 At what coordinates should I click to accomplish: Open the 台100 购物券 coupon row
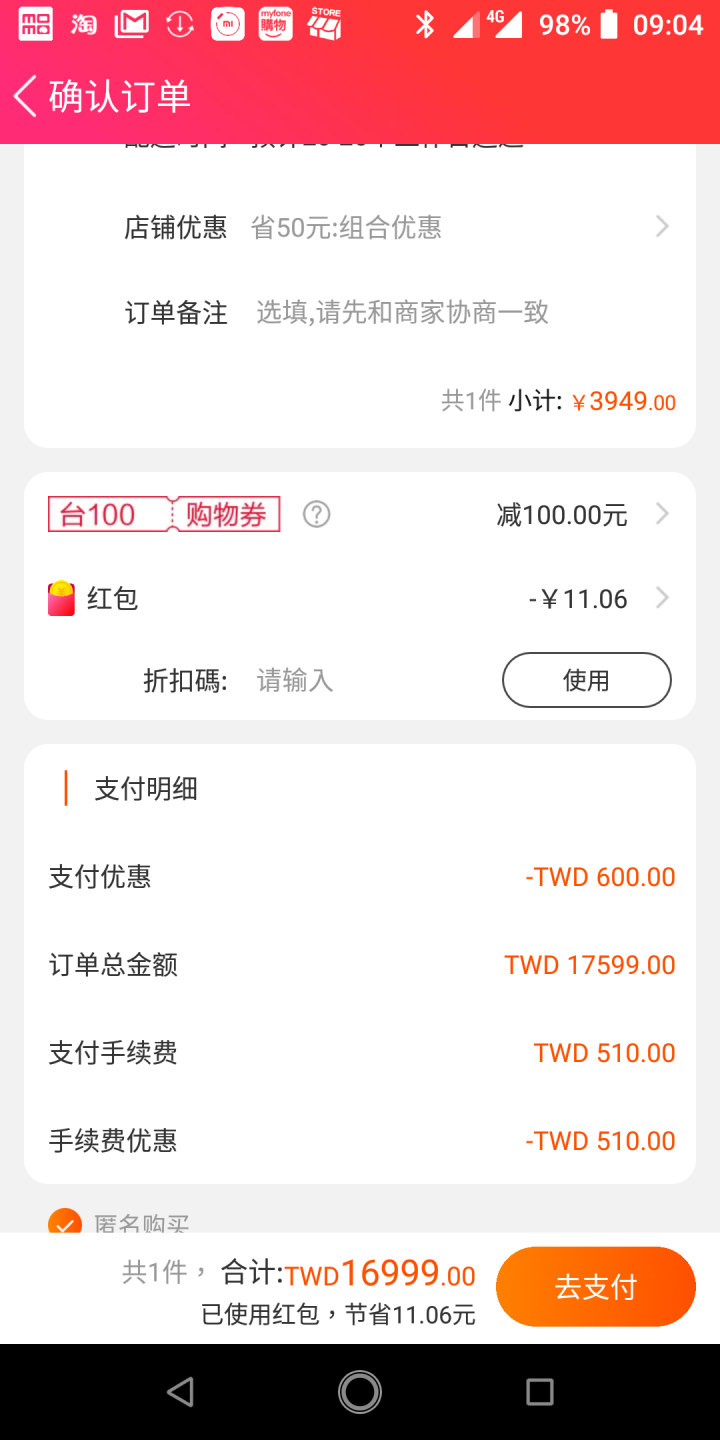coord(360,514)
